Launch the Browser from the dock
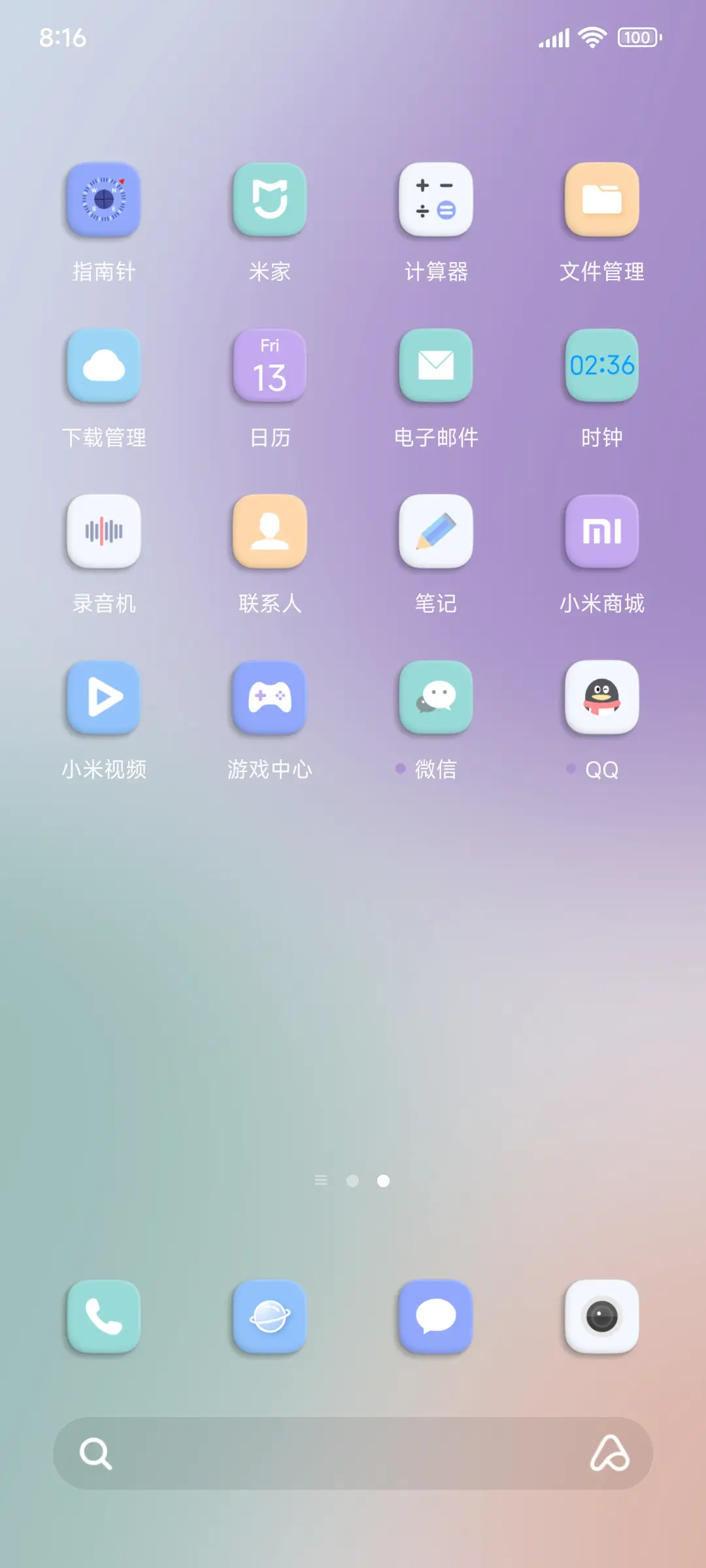Viewport: 706px width, 1568px height. 269,1316
